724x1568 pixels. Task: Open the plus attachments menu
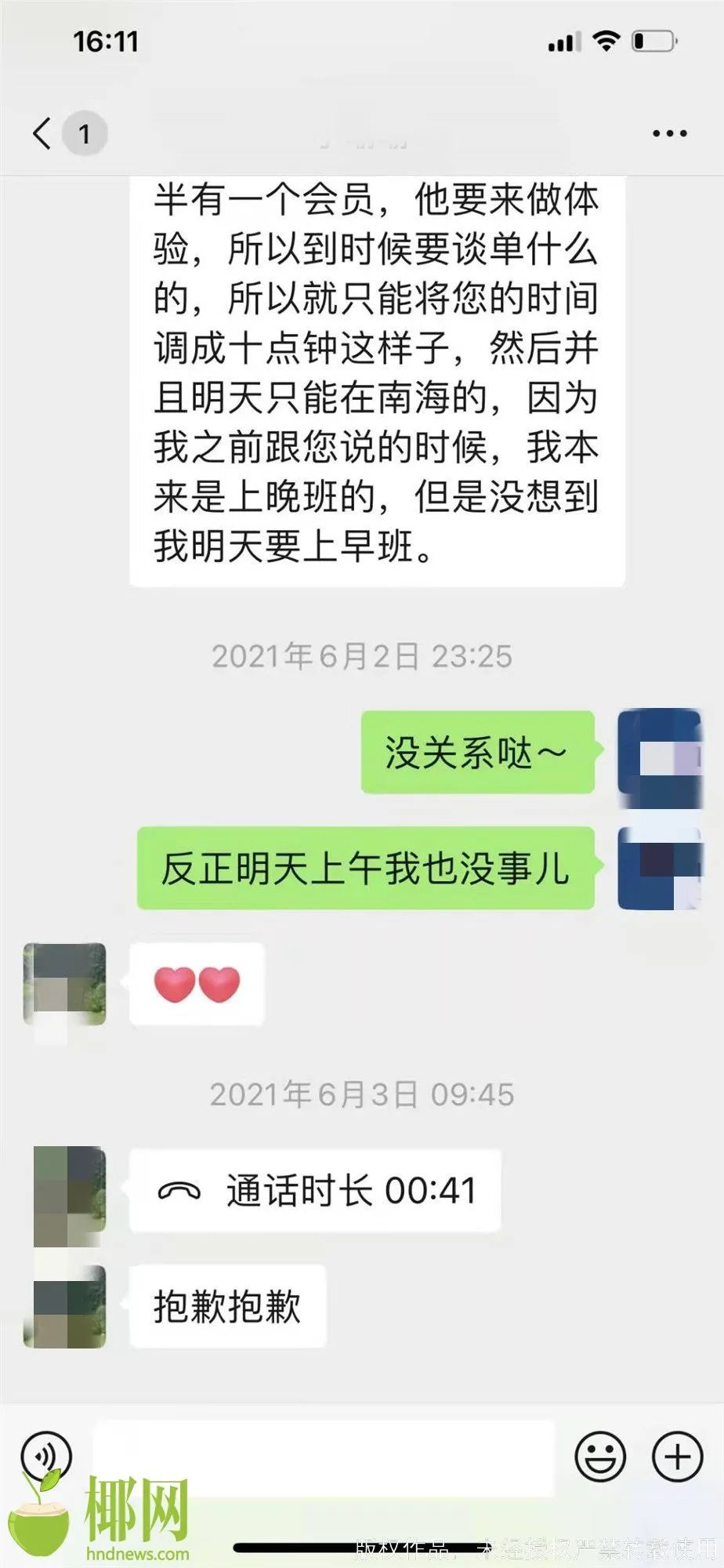[x=677, y=1457]
